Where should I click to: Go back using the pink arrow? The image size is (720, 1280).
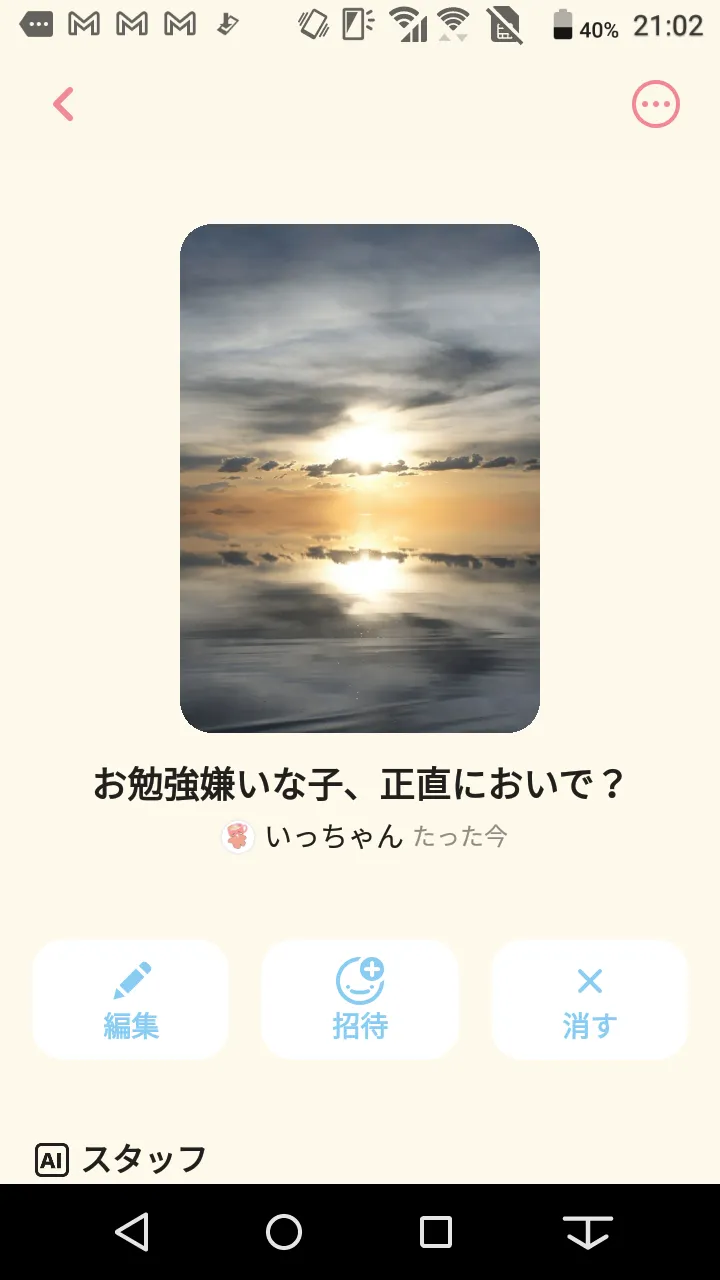pos(64,104)
